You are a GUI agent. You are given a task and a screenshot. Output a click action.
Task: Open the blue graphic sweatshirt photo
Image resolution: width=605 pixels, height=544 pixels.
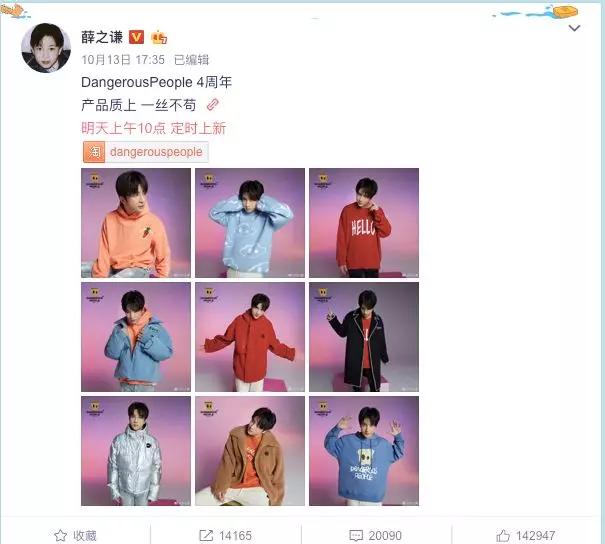pyautogui.click(x=364, y=450)
